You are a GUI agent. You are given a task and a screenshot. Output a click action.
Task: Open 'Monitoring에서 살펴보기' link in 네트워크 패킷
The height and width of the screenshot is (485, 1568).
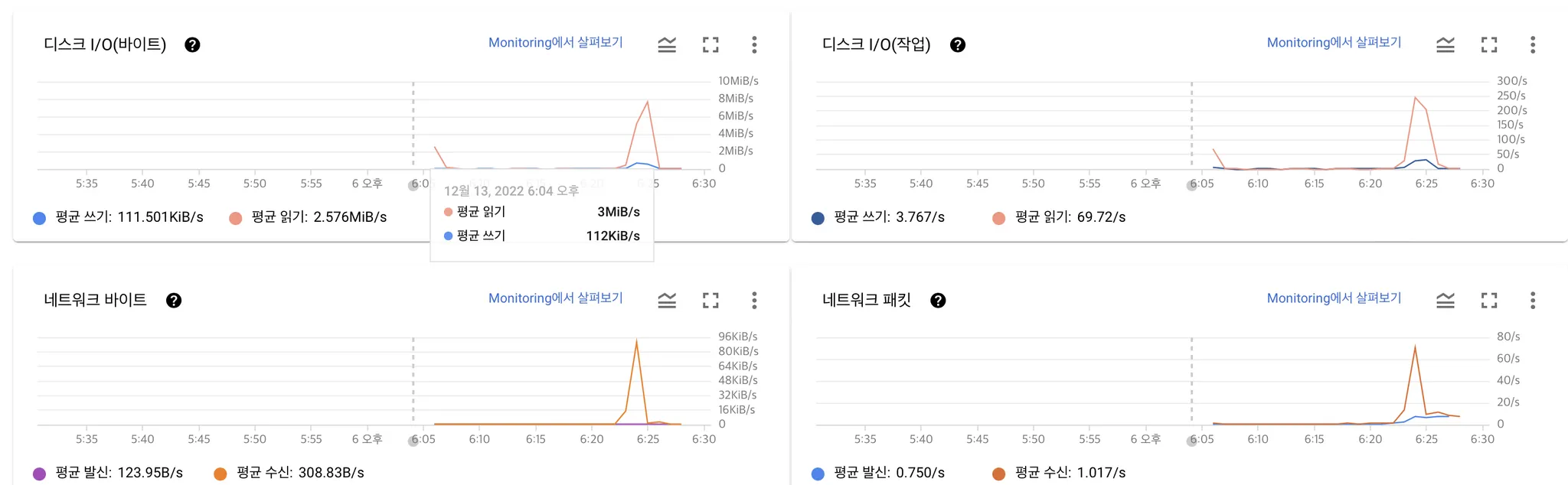(1334, 298)
